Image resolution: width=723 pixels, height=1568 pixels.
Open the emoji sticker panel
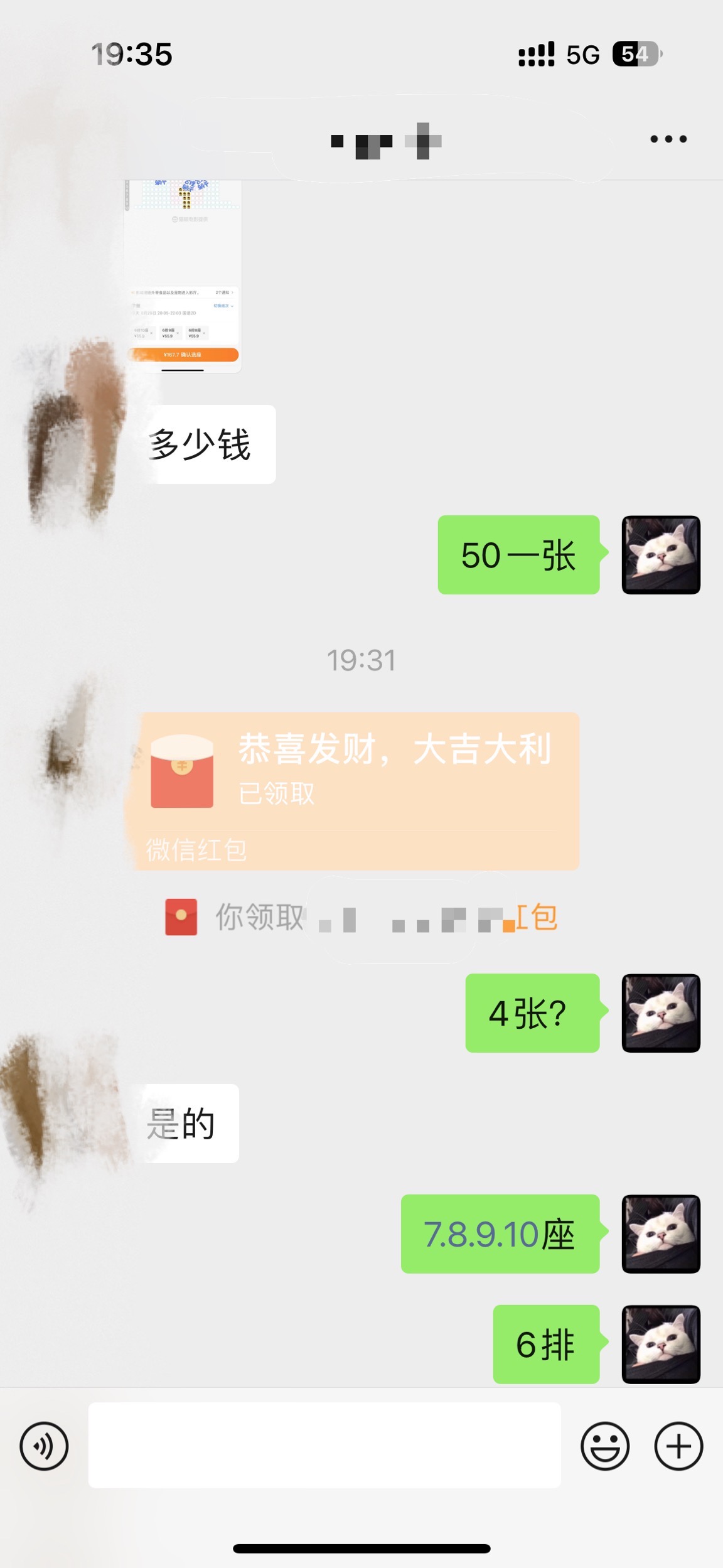click(604, 1446)
